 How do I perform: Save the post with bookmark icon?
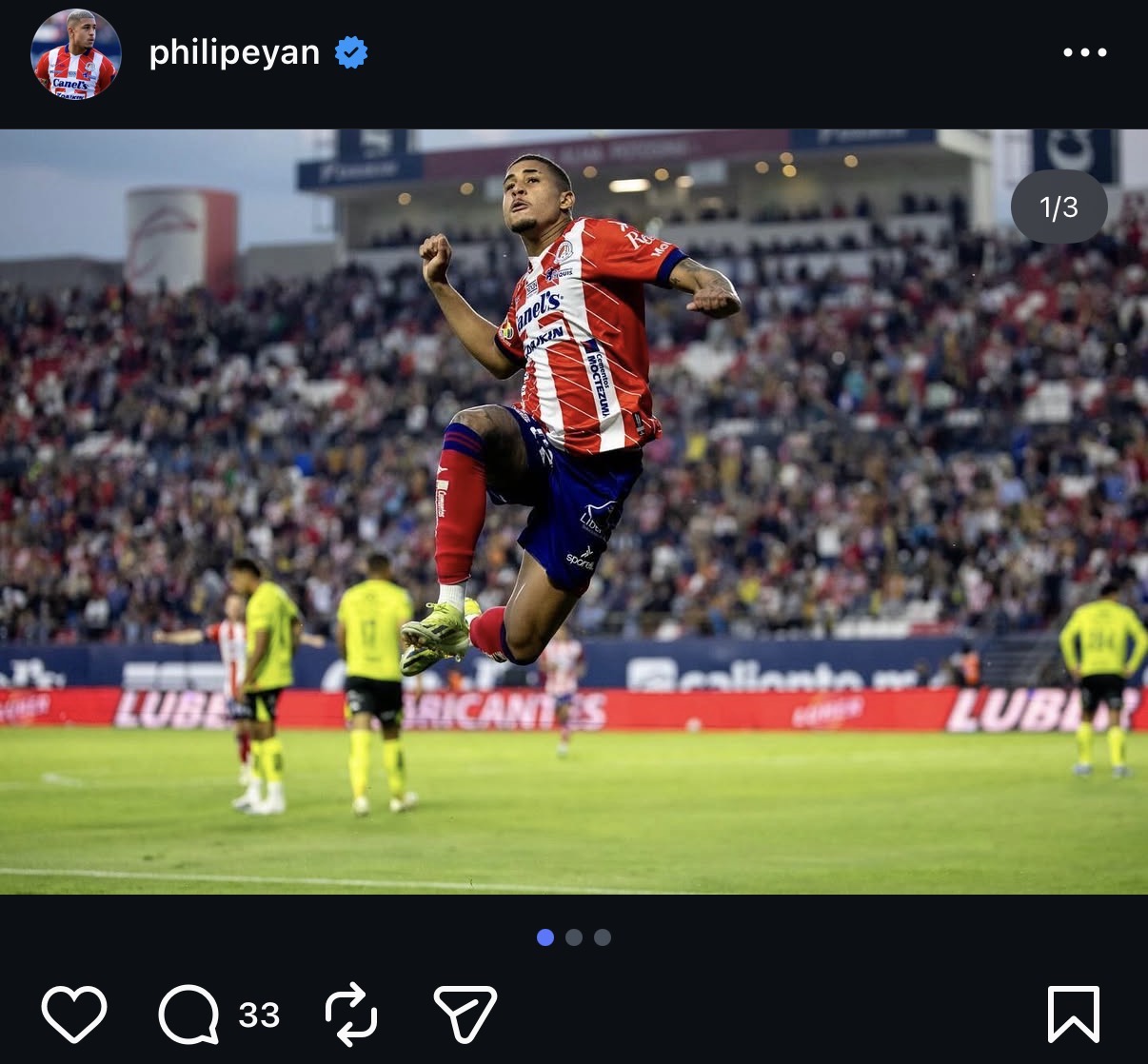point(1074,1015)
